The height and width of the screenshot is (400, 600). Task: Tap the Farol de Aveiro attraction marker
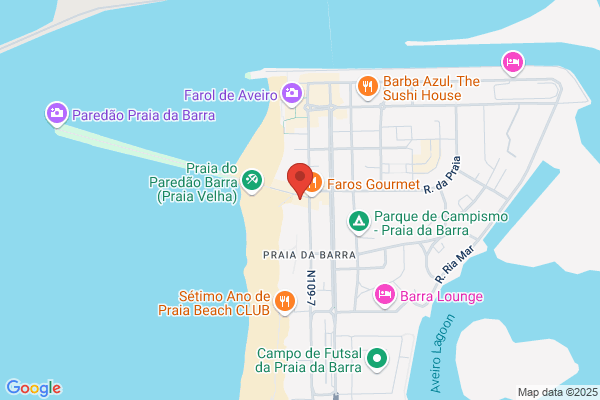[x=292, y=94]
